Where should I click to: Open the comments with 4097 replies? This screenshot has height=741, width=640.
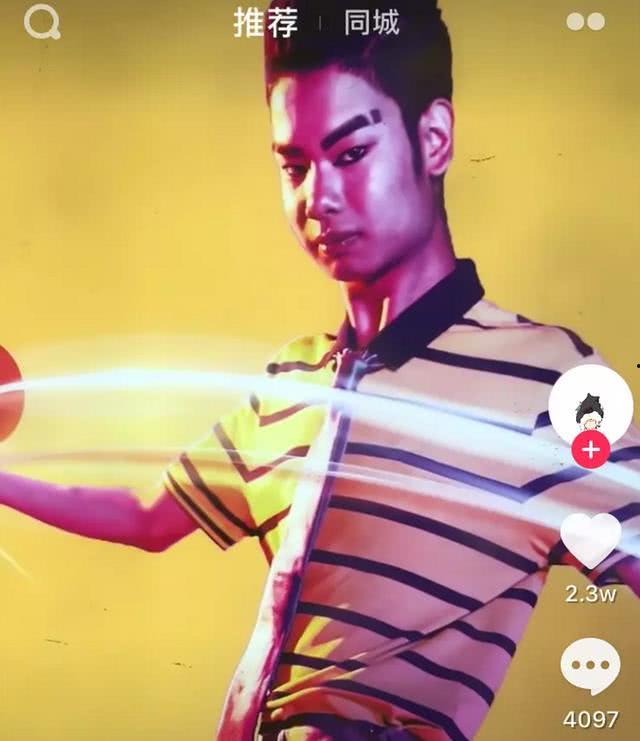(x=590, y=666)
